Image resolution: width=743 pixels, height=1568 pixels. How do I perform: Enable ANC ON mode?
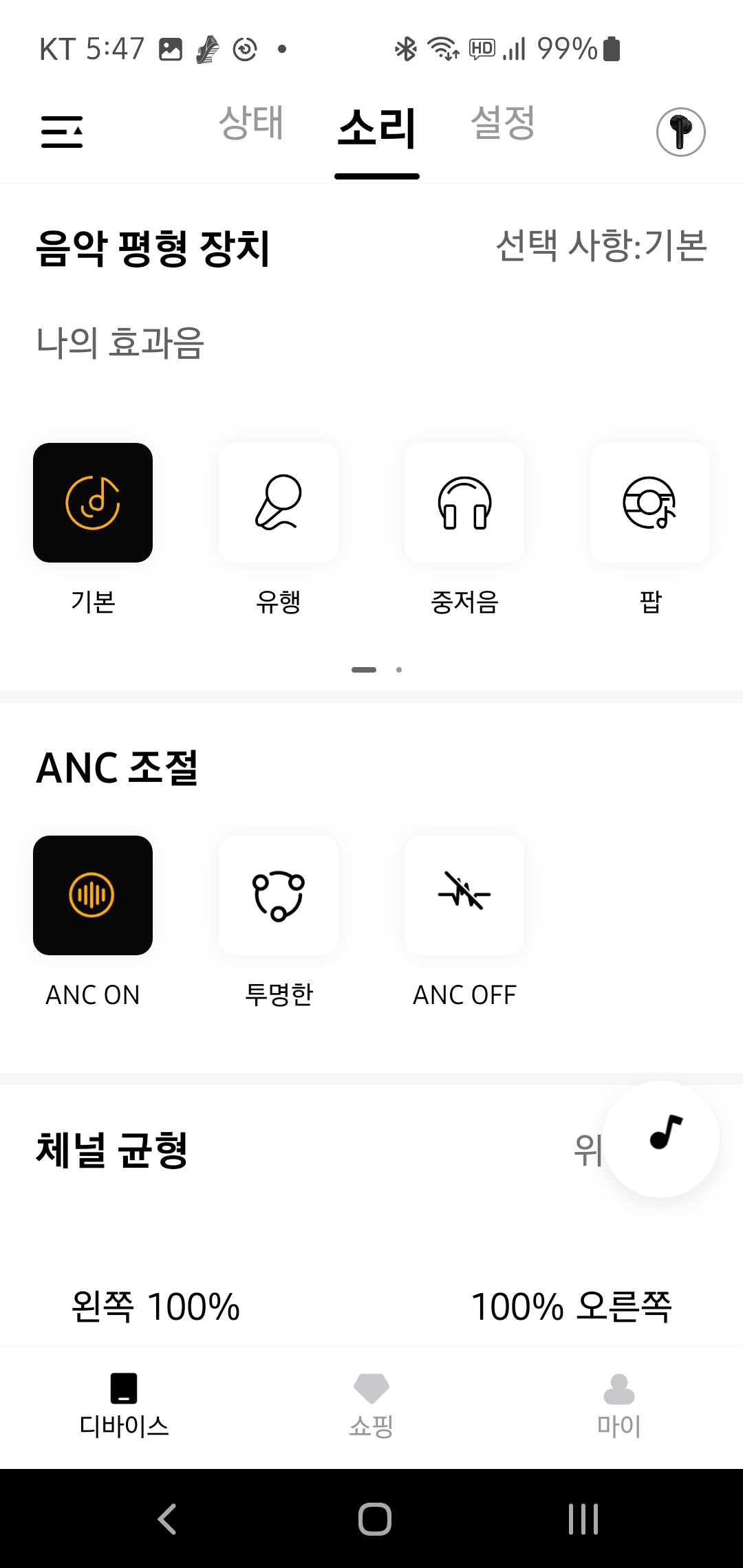(93, 895)
